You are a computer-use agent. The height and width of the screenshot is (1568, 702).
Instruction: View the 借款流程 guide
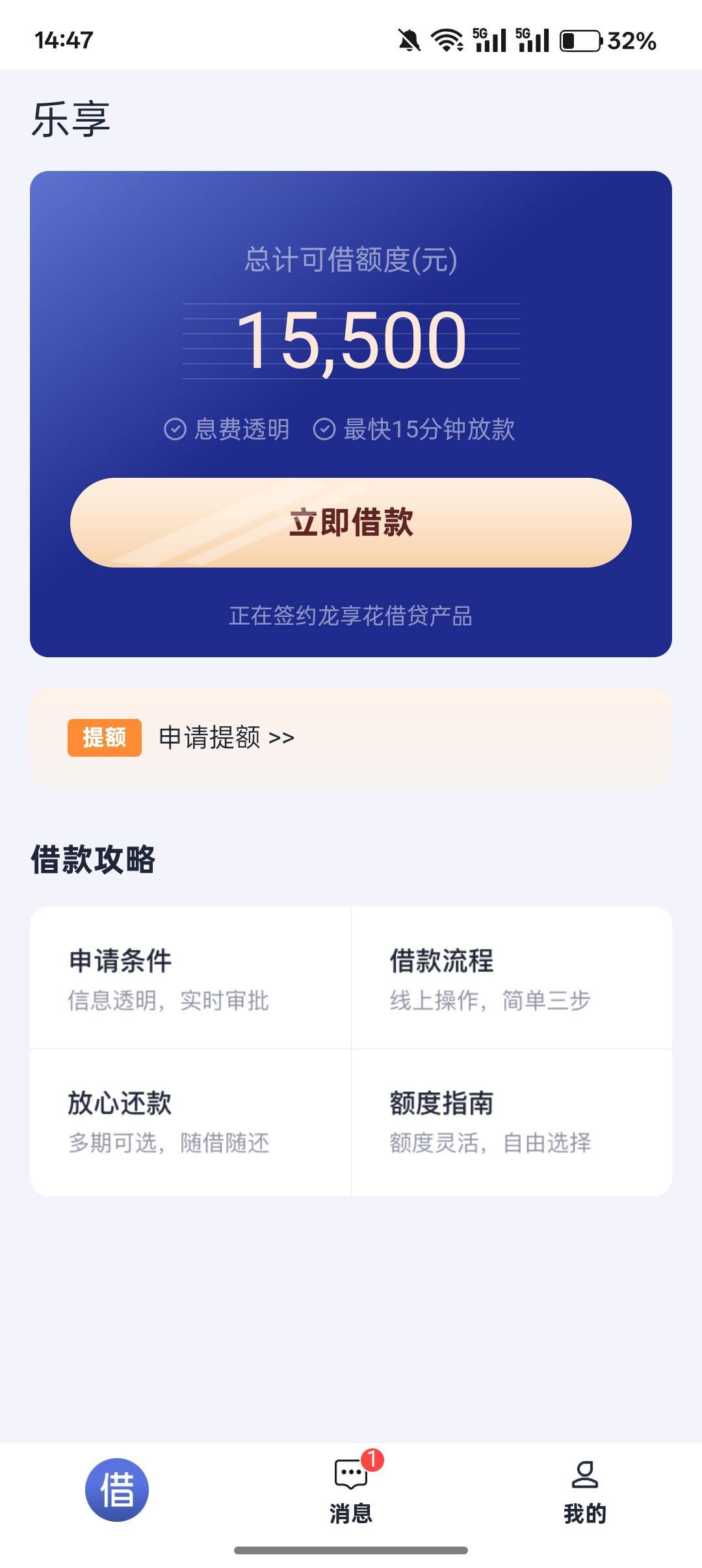[x=512, y=978]
